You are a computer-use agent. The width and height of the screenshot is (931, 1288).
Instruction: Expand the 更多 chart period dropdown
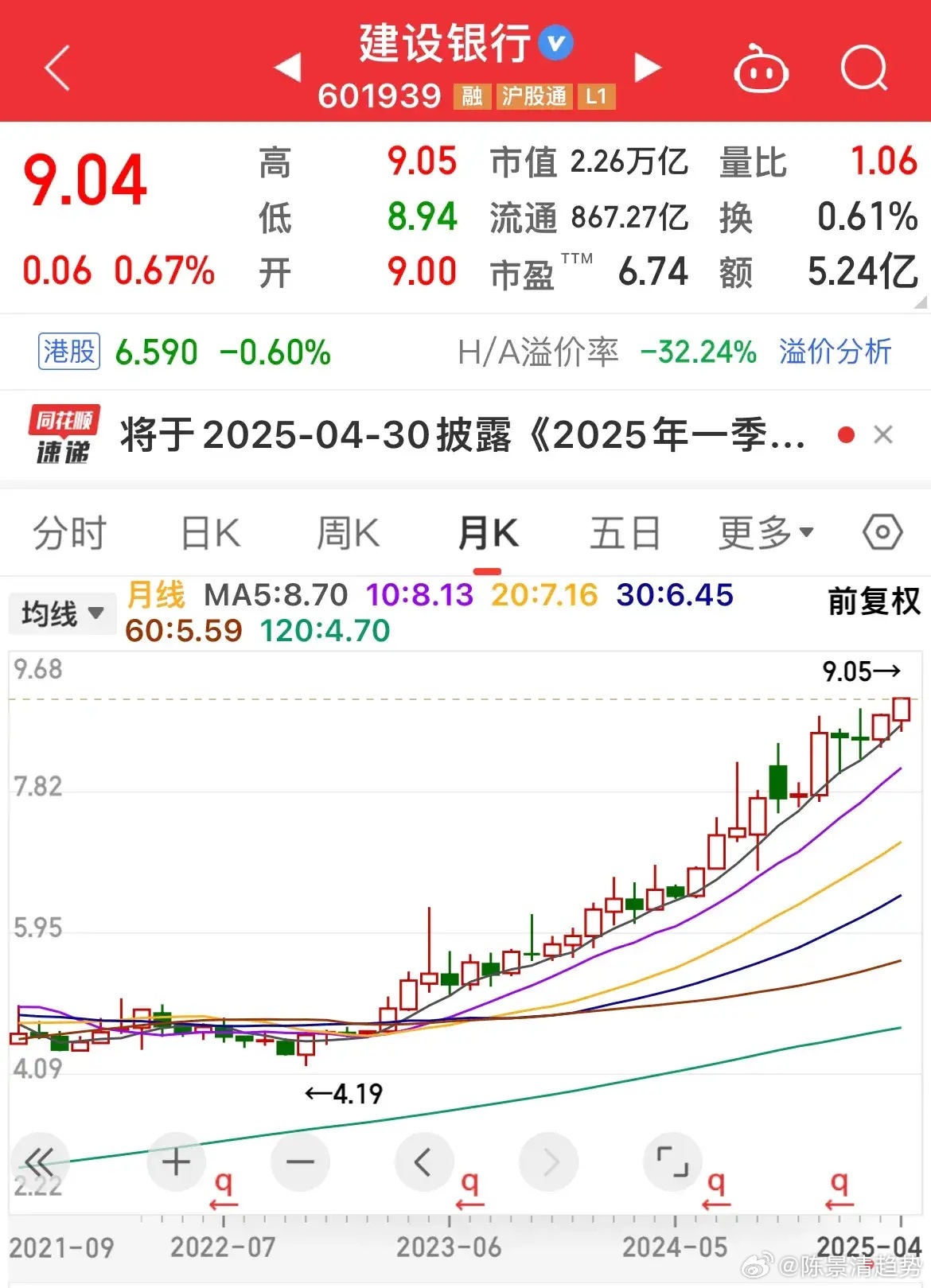765,533
